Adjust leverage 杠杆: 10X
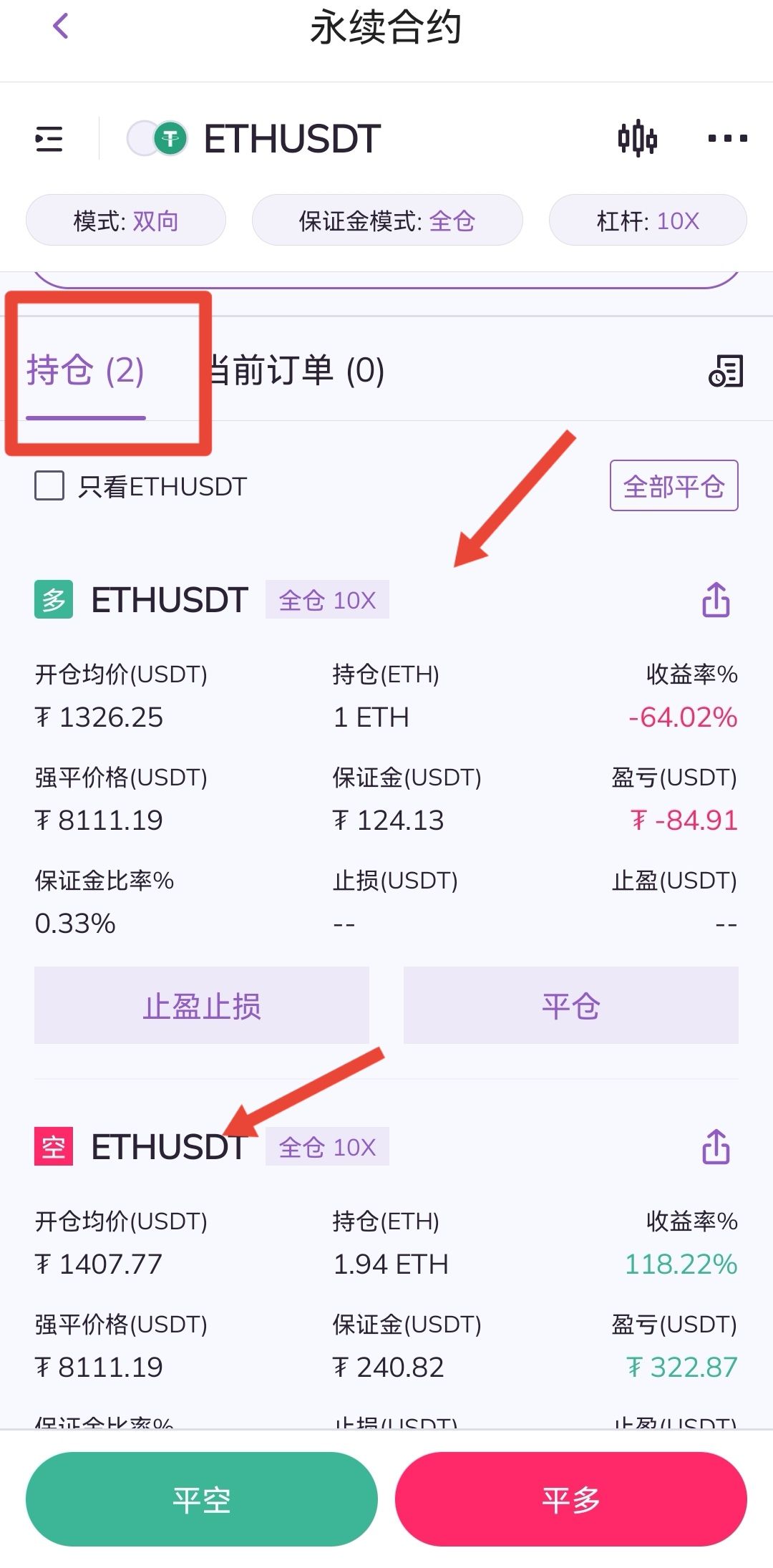The height and width of the screenshot is (1568, 773). 648,221
